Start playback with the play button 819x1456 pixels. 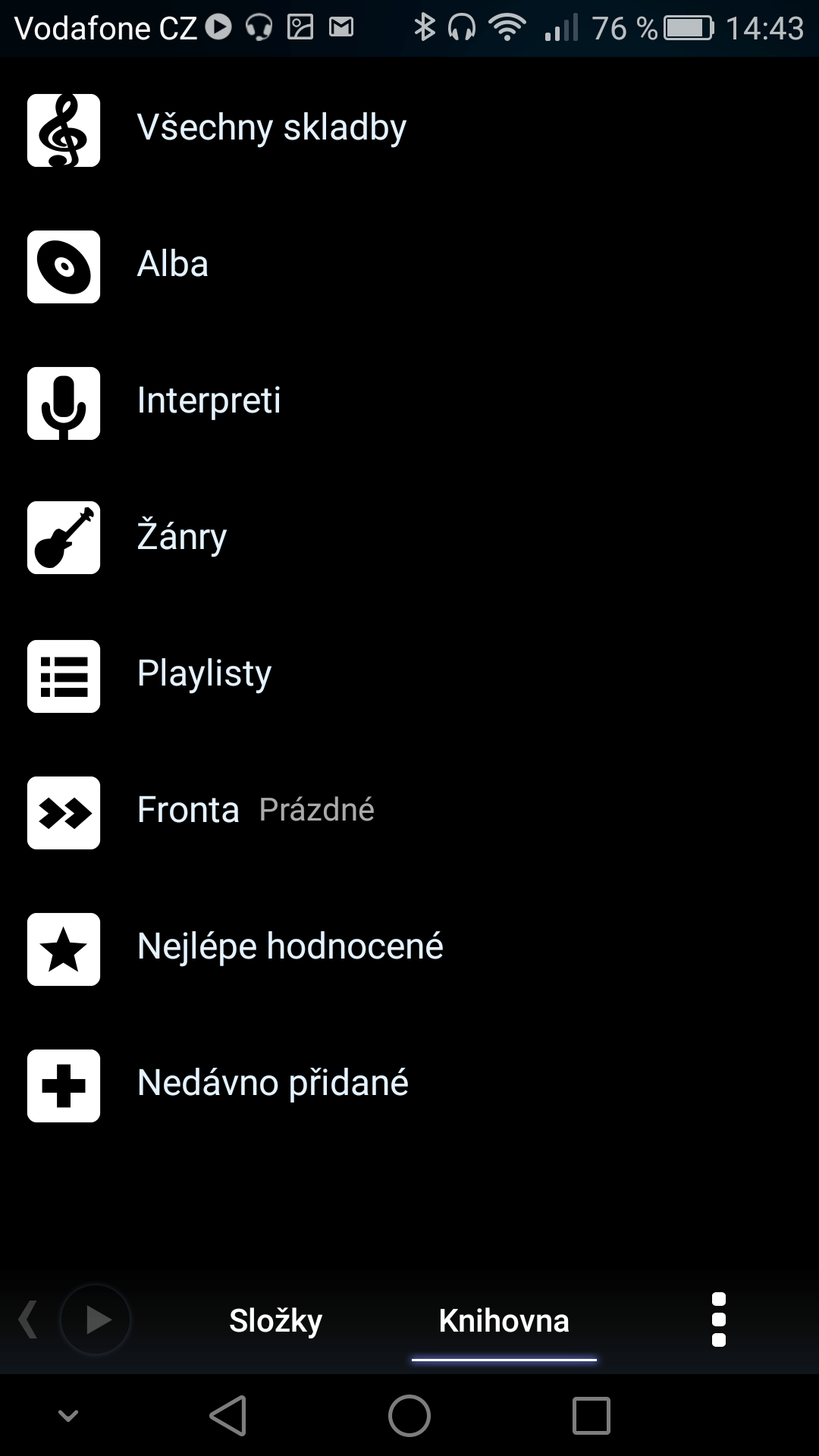pos(96,1319)
